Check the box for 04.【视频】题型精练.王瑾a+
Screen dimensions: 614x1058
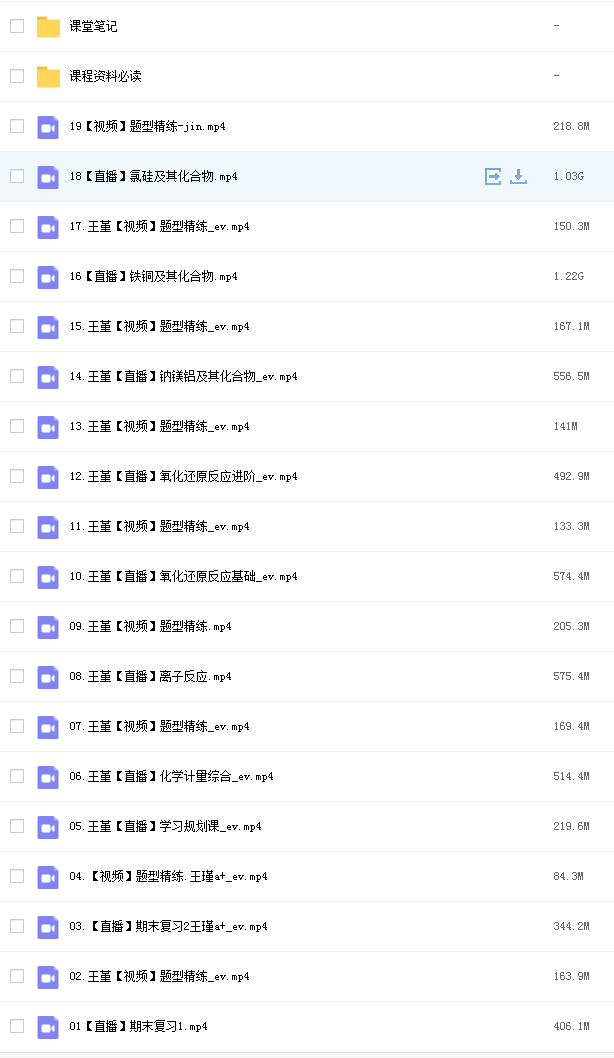pos(17,875)
